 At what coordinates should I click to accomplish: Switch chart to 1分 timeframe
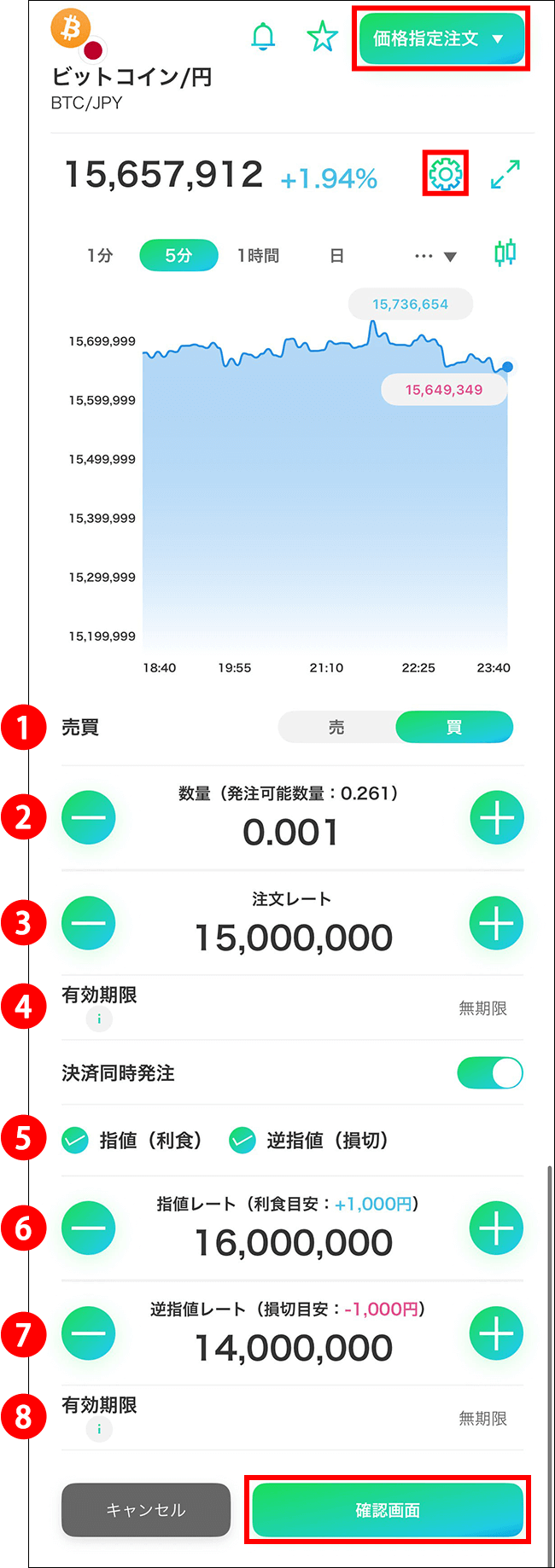(100, 255)
